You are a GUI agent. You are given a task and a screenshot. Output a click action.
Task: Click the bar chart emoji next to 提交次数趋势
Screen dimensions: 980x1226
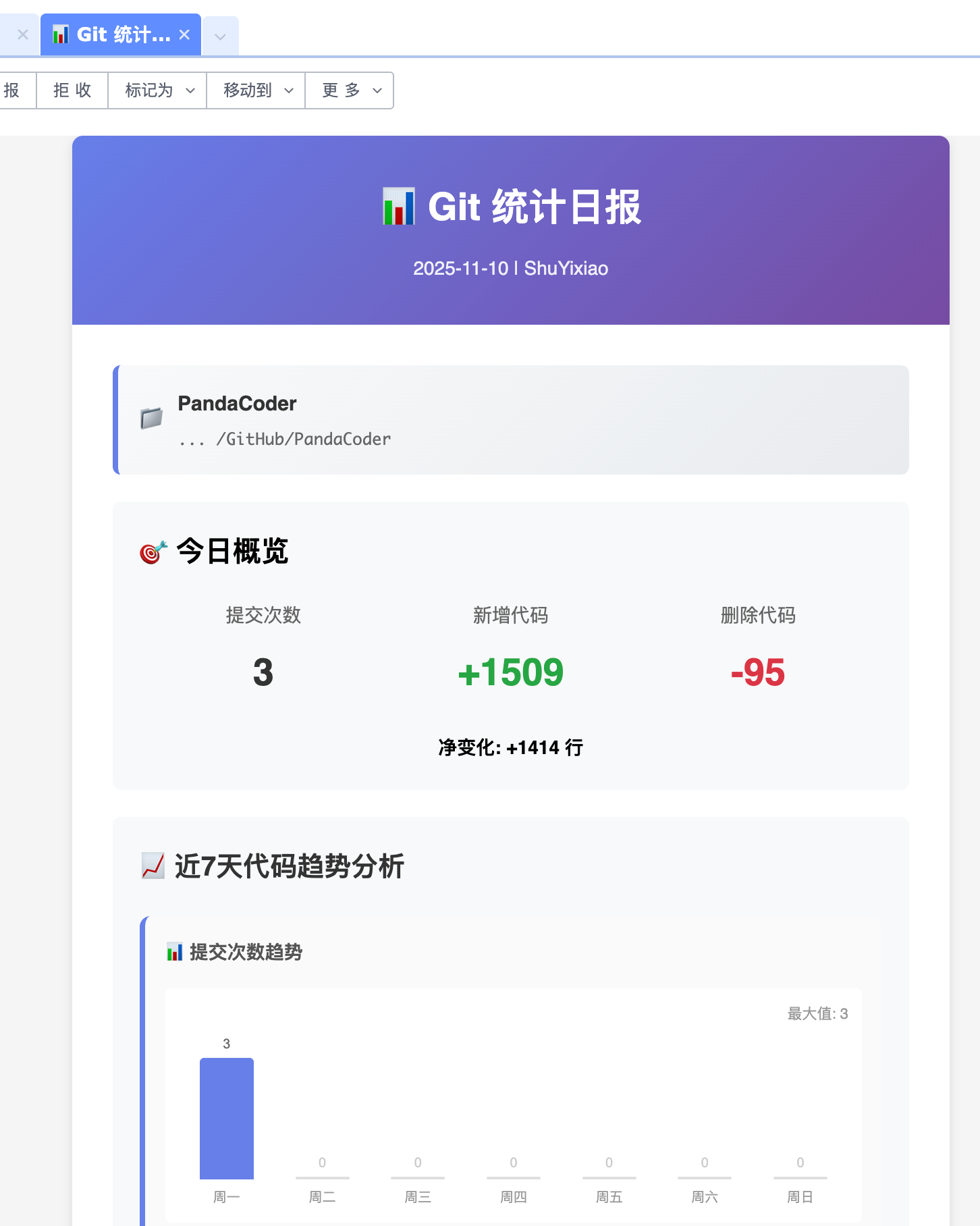(175, 952)
